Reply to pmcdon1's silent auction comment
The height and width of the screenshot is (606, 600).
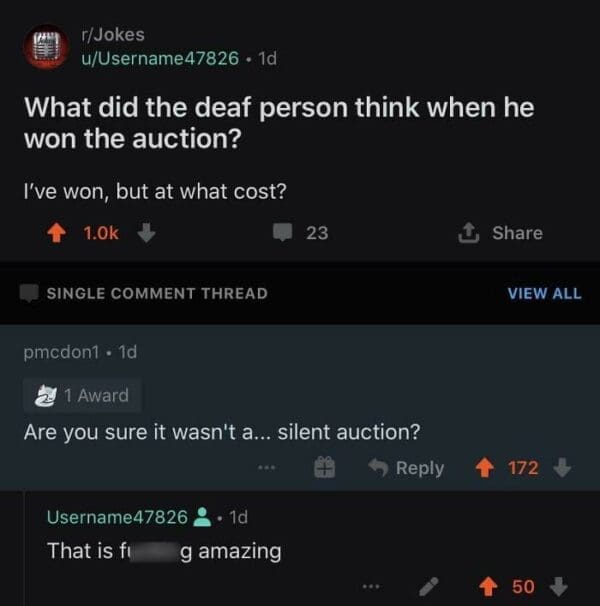[407, 467]
